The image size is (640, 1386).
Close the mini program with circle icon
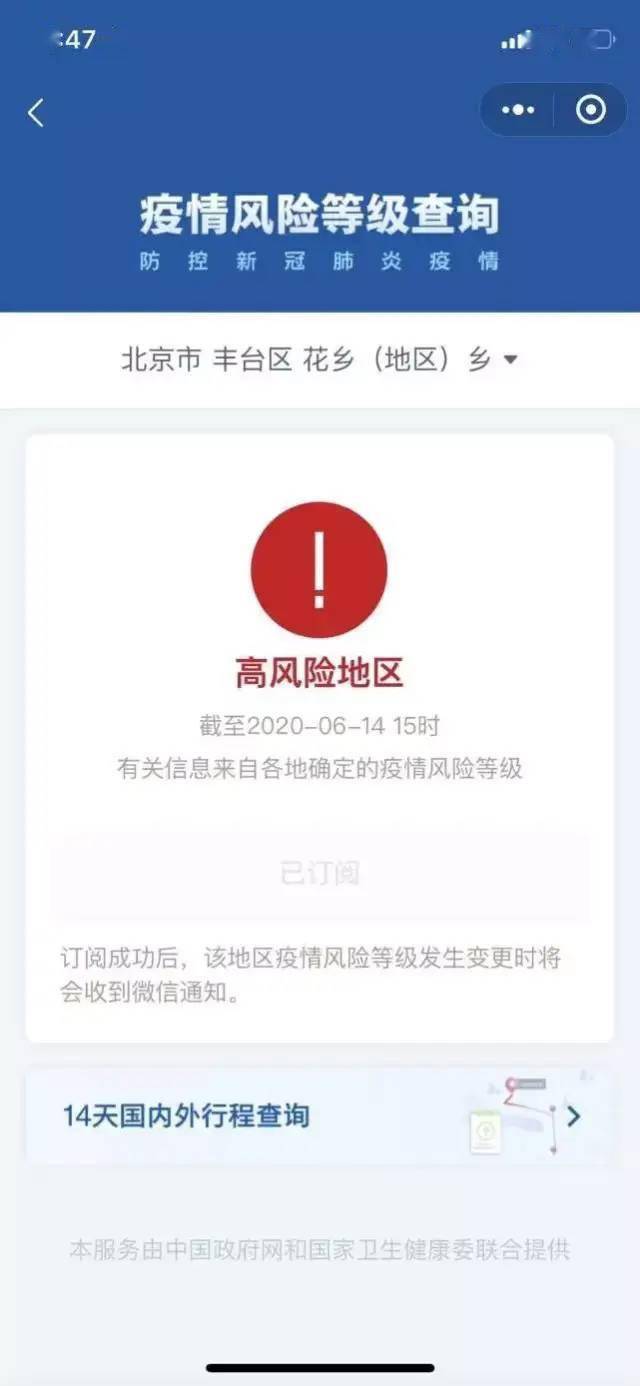coord(591,110)
